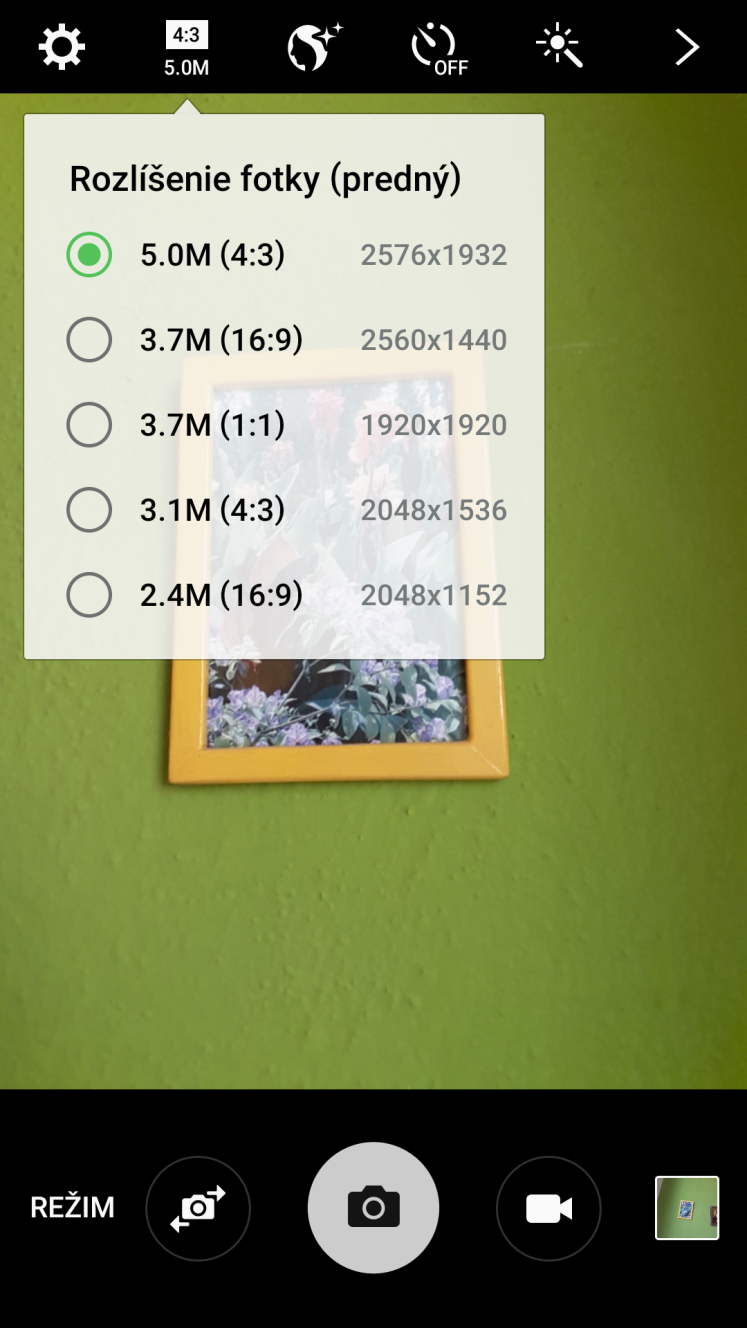Choose 3.7M (16:9) 2560x1440 resolution
Viewport: 747px width, 1328px height.
285,340
